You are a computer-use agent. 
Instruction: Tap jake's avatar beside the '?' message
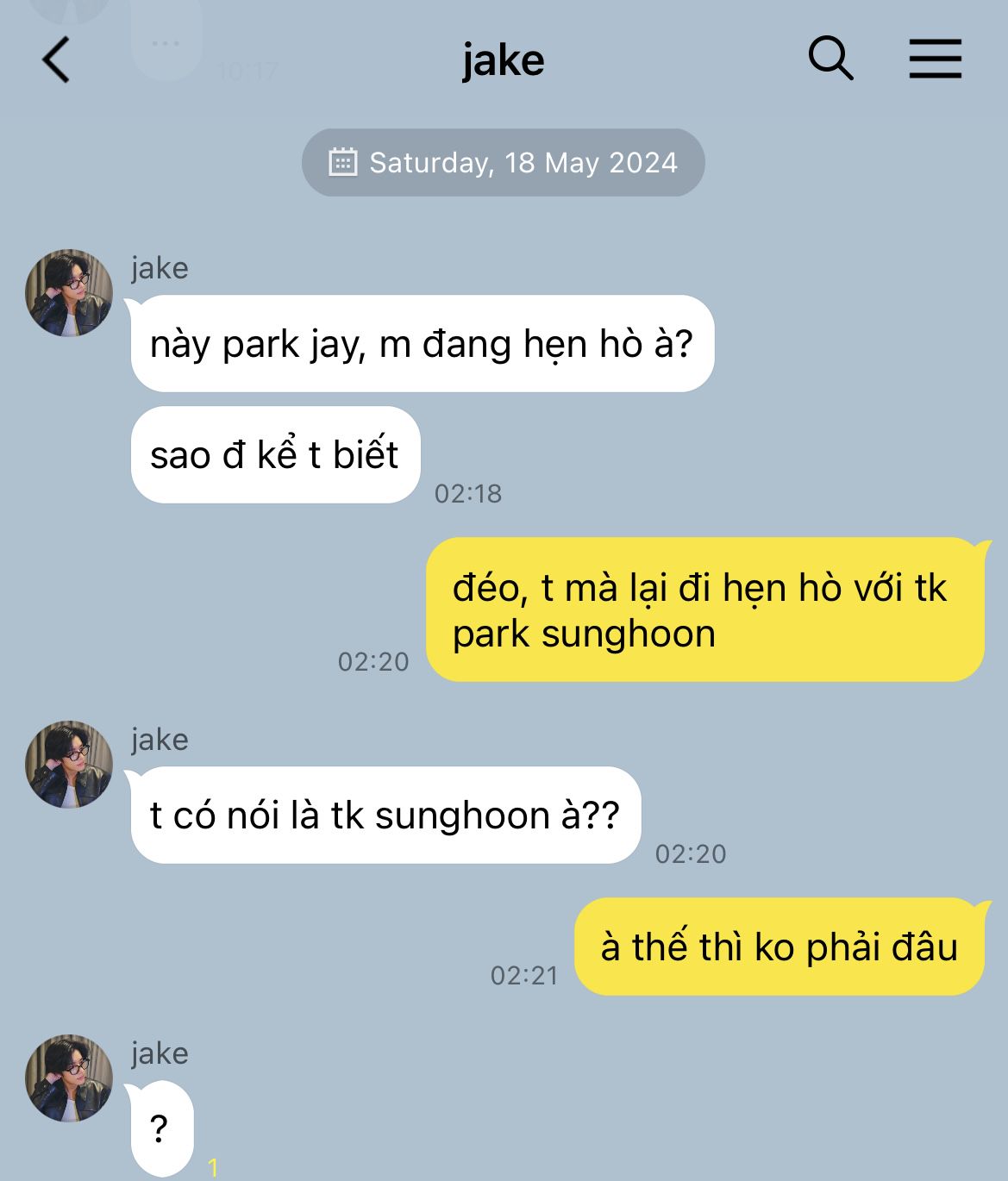tap(69, 1078)
